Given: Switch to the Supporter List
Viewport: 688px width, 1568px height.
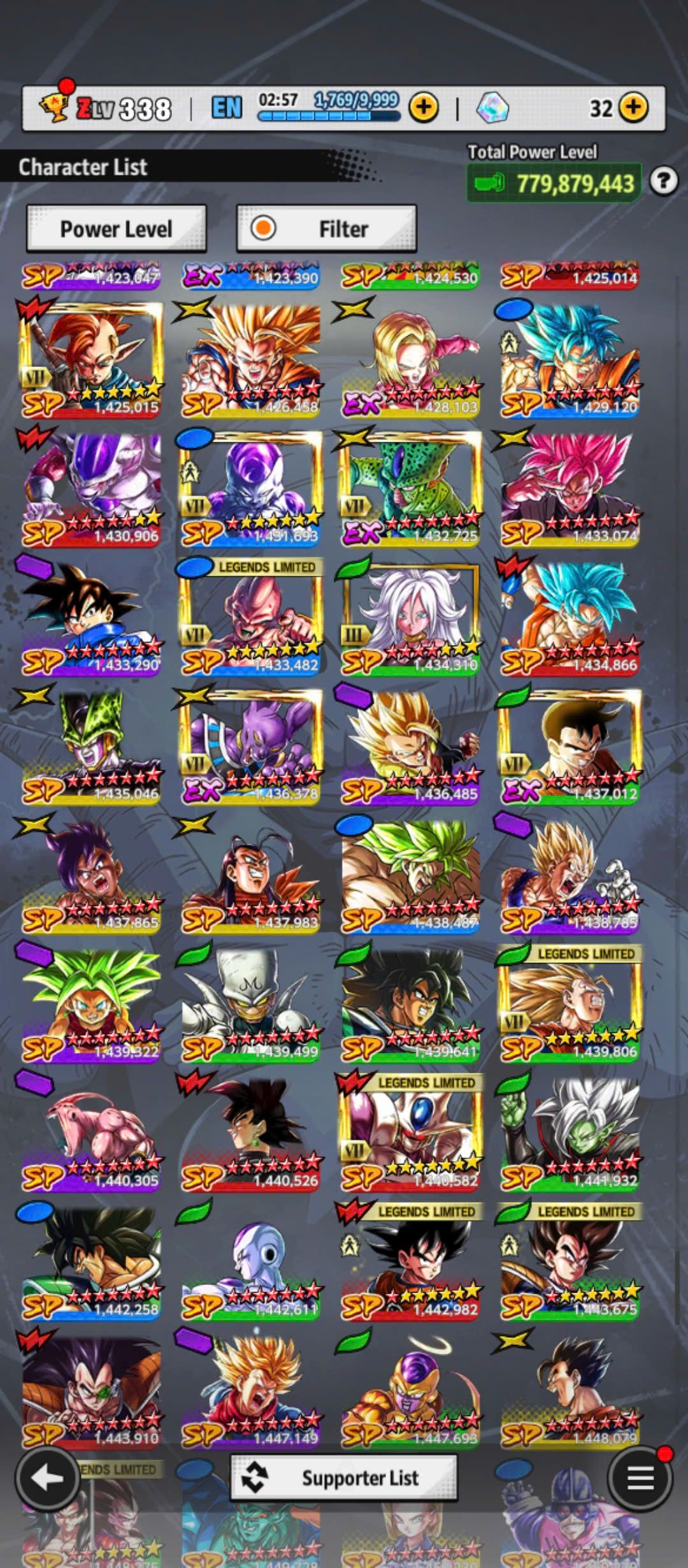Looking at the screenshot, I should click(343, 1477).
